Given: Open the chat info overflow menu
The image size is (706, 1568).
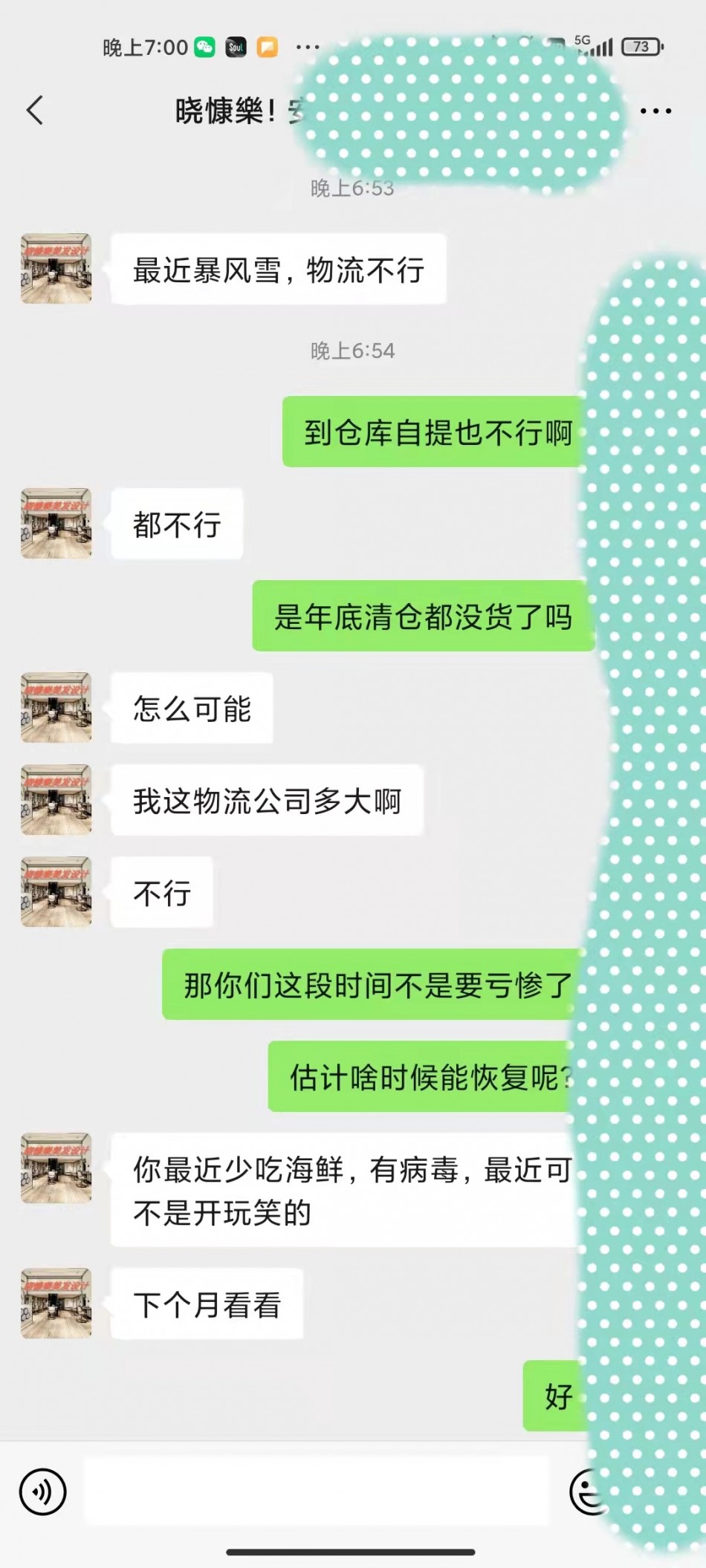Looking at the screenshot, I should (x=655, y=111).
